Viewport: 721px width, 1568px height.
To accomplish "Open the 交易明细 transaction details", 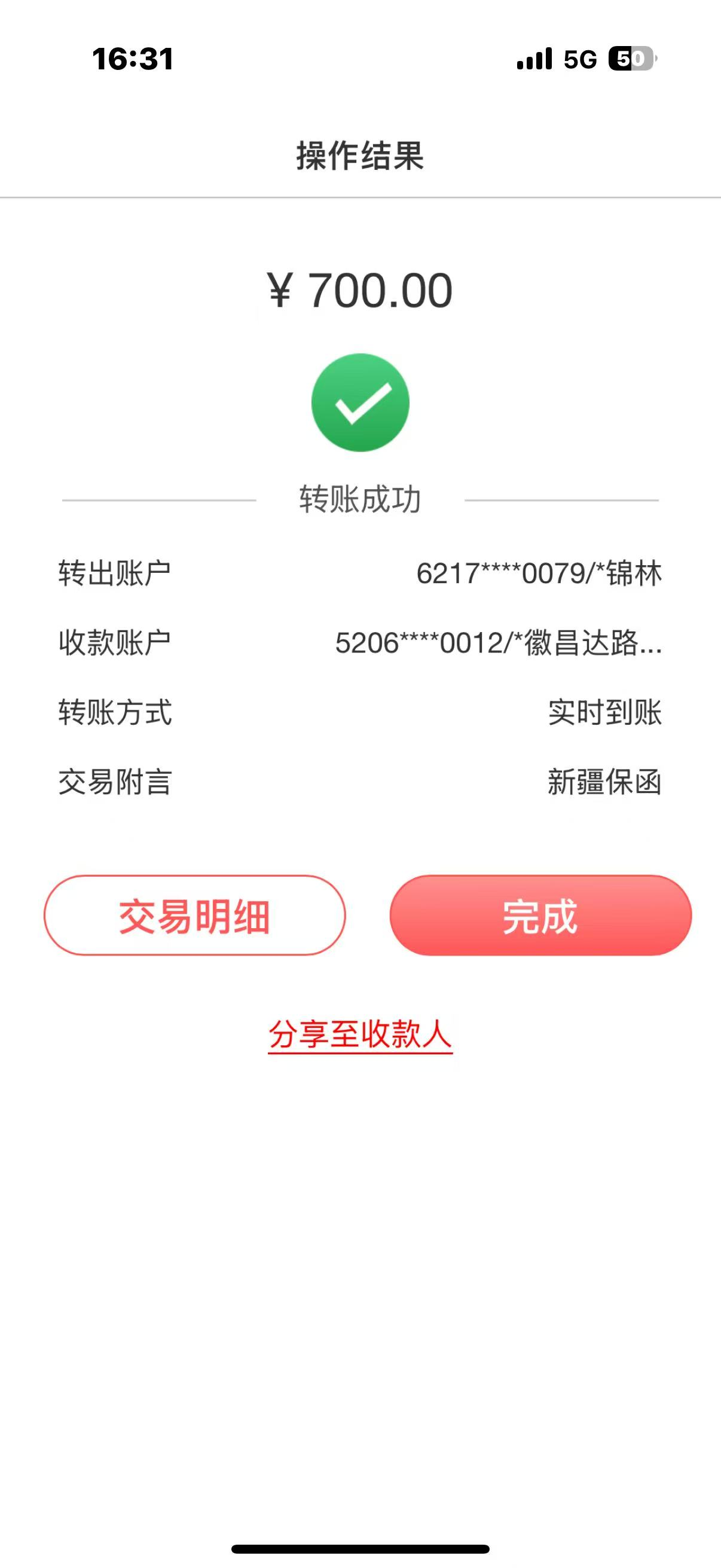I will 195,916.
